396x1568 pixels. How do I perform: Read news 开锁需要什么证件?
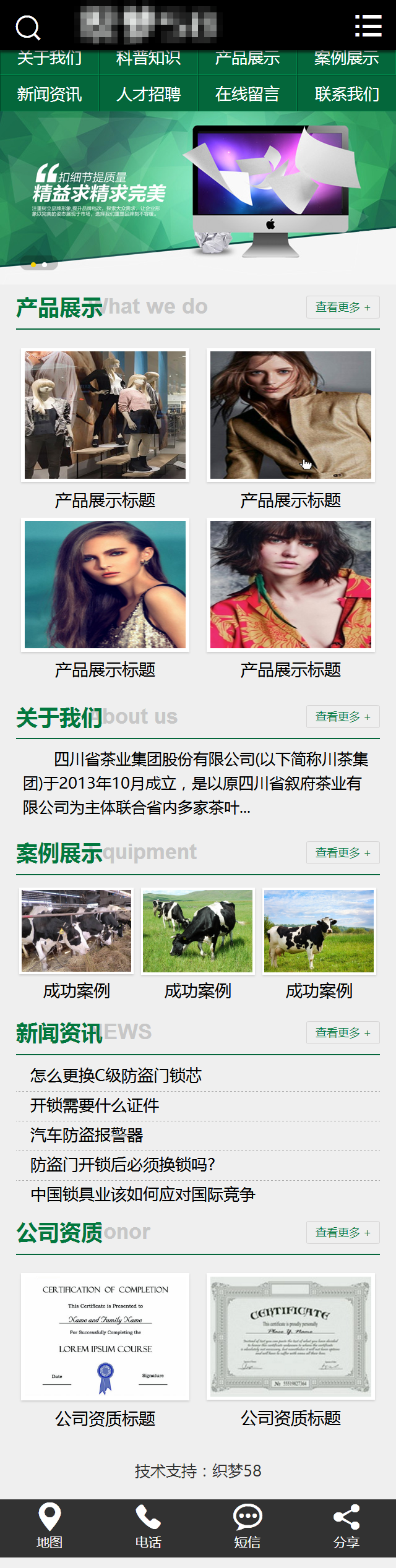[95, 1105]
